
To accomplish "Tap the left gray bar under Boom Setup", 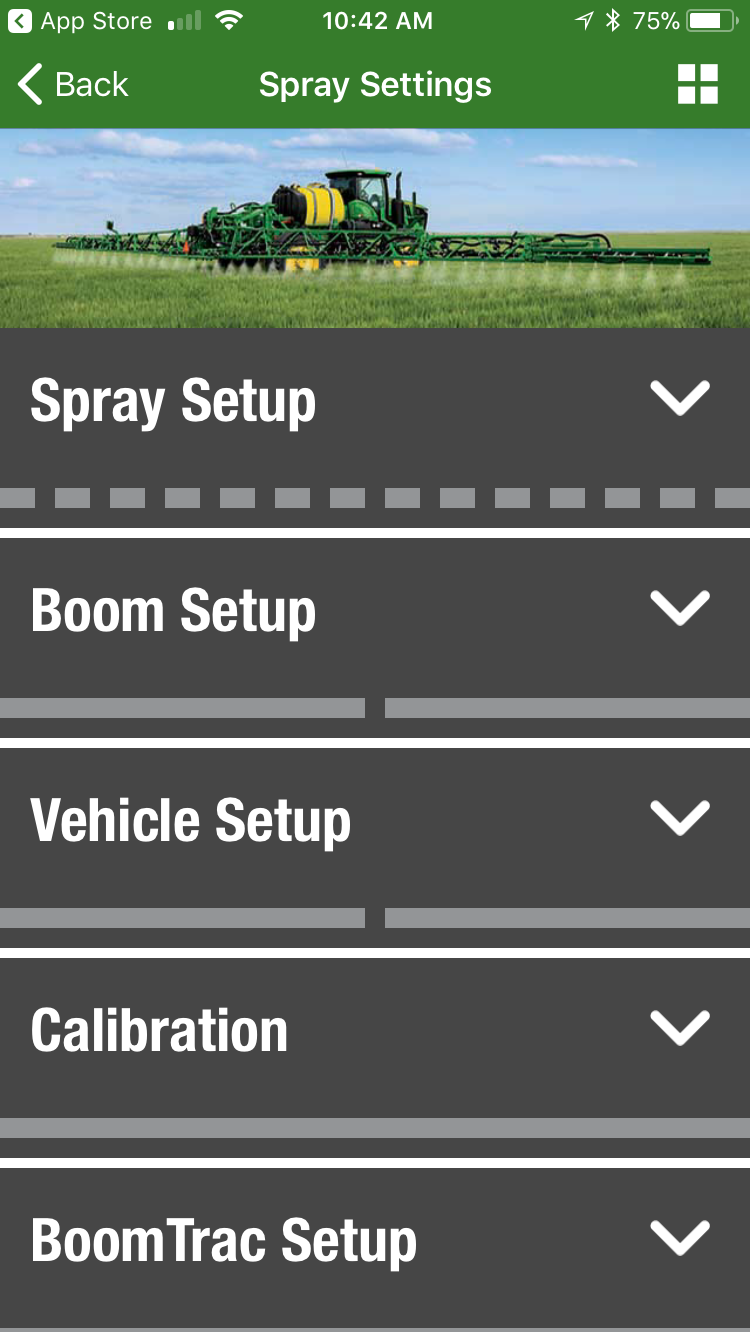I will (183, 709).
